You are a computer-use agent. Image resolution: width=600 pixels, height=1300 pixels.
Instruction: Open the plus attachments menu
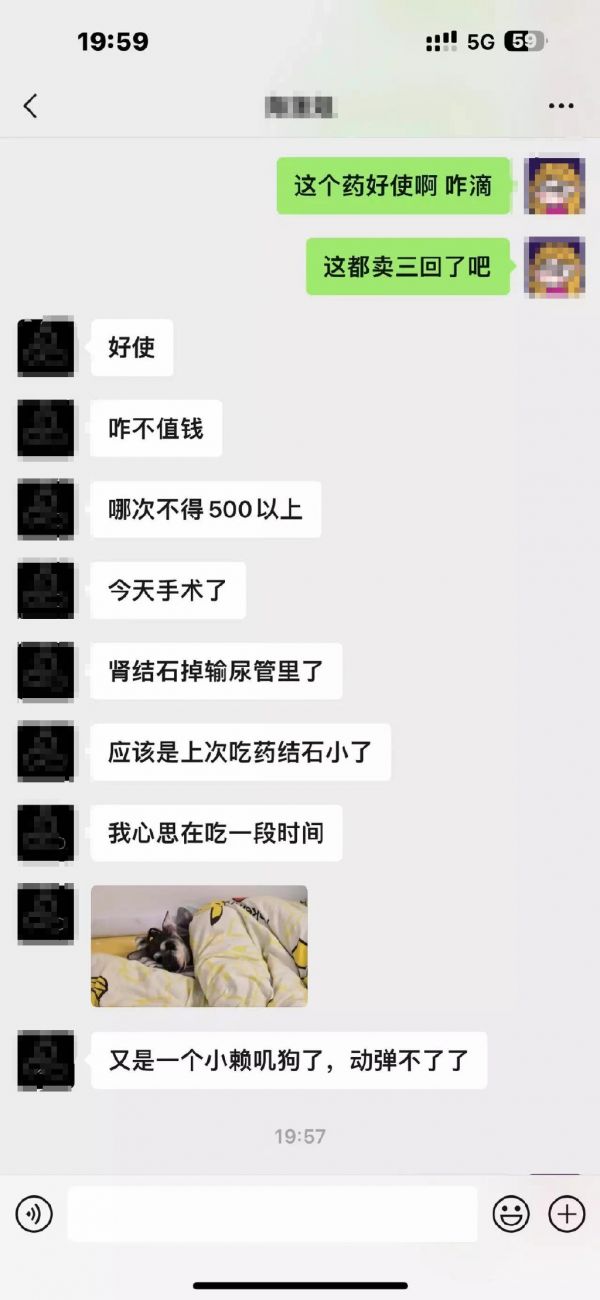(x=567, y=1214)
